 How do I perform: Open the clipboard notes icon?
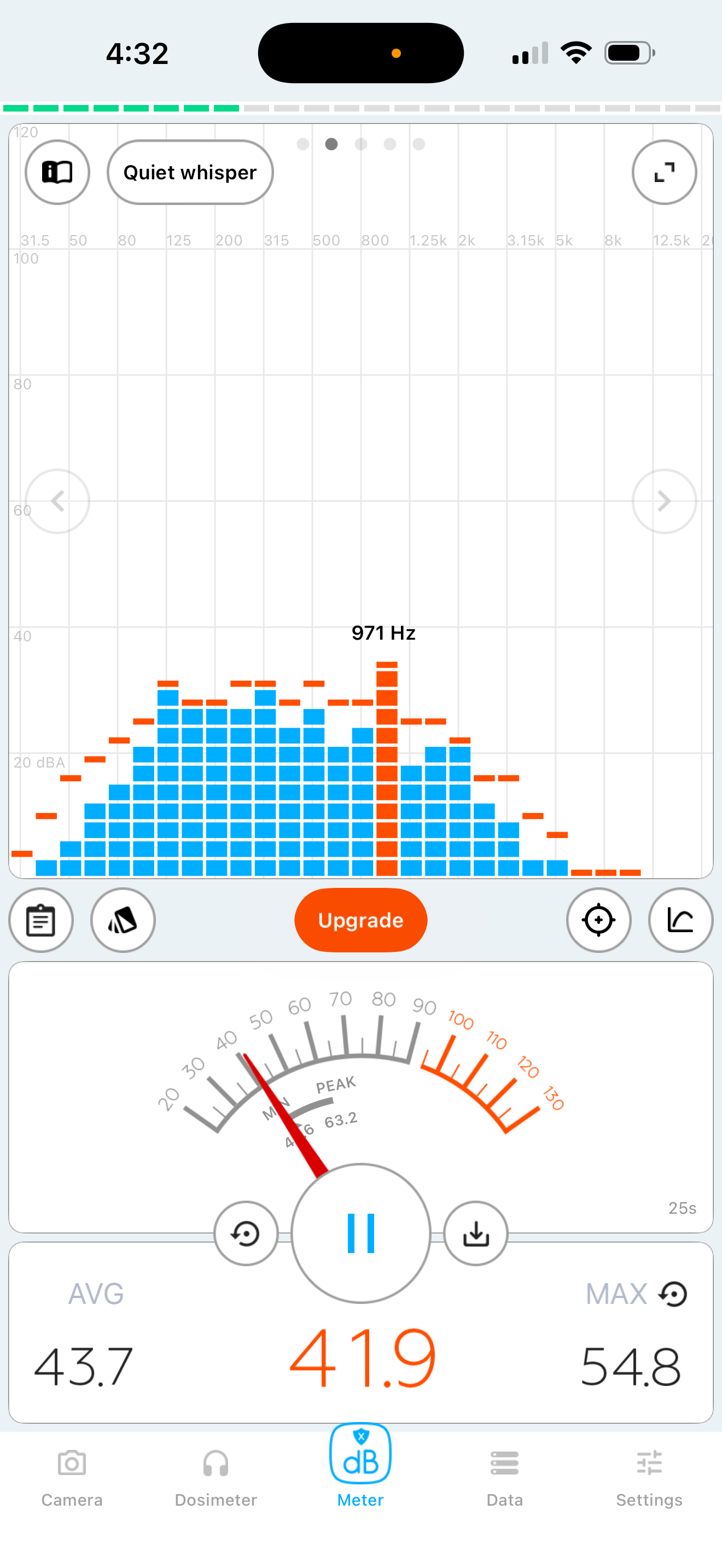(x=41, y=920)
